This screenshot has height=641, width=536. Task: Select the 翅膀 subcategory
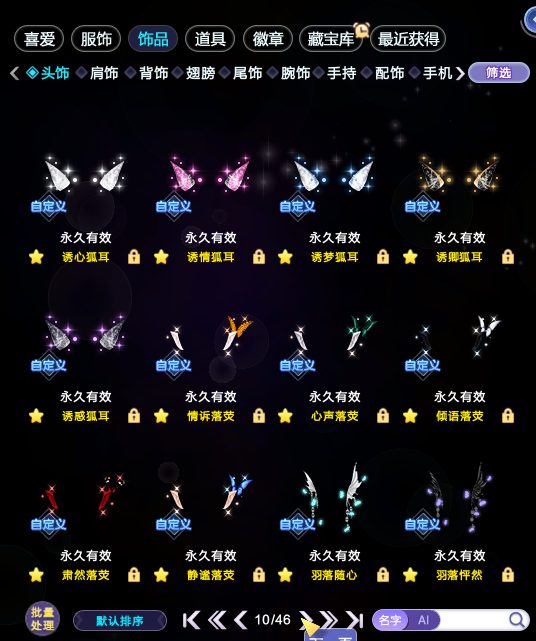pos(200,73)
